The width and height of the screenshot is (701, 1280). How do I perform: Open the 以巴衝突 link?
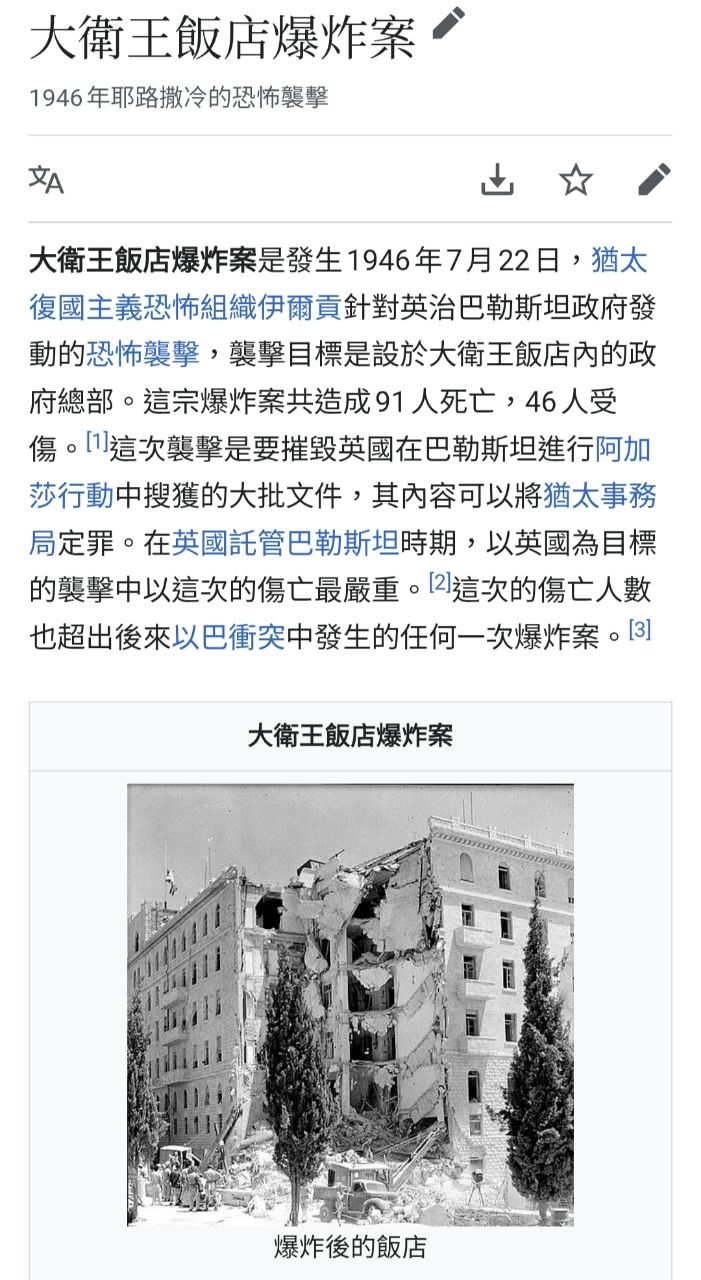pyautogui.click(x=228, y=637)
